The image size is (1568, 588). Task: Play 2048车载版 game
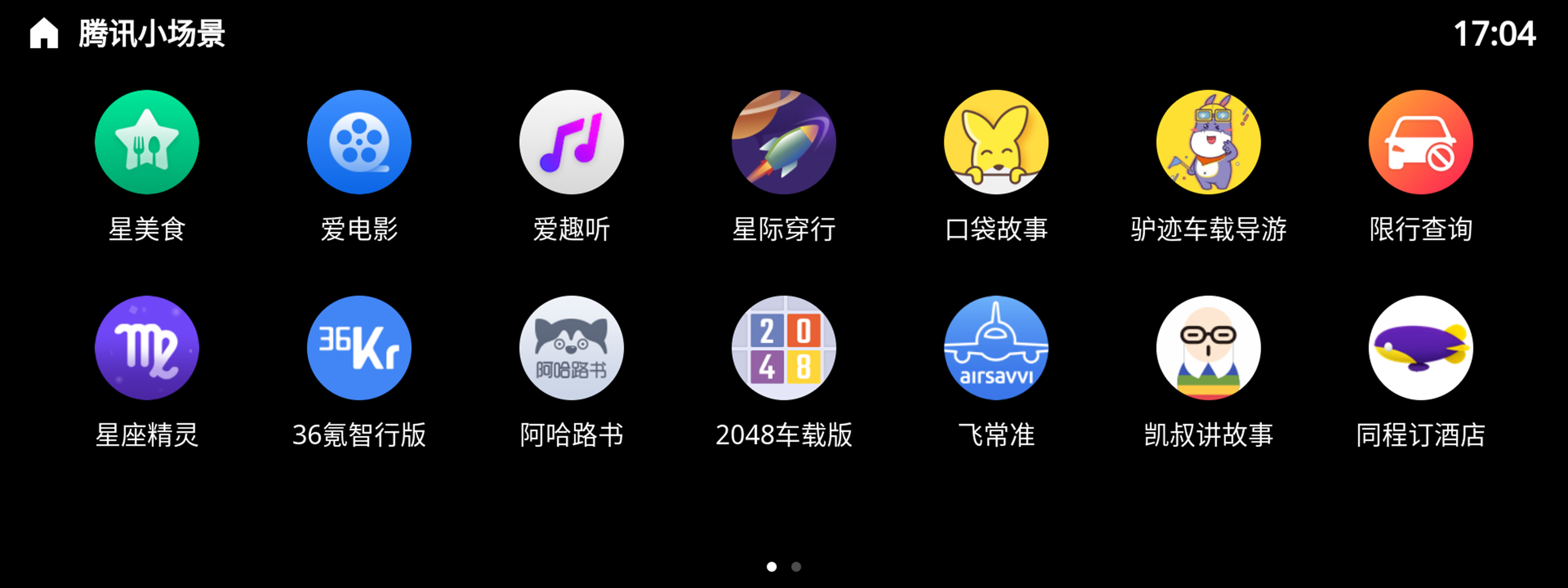click(x=784, y=348)
